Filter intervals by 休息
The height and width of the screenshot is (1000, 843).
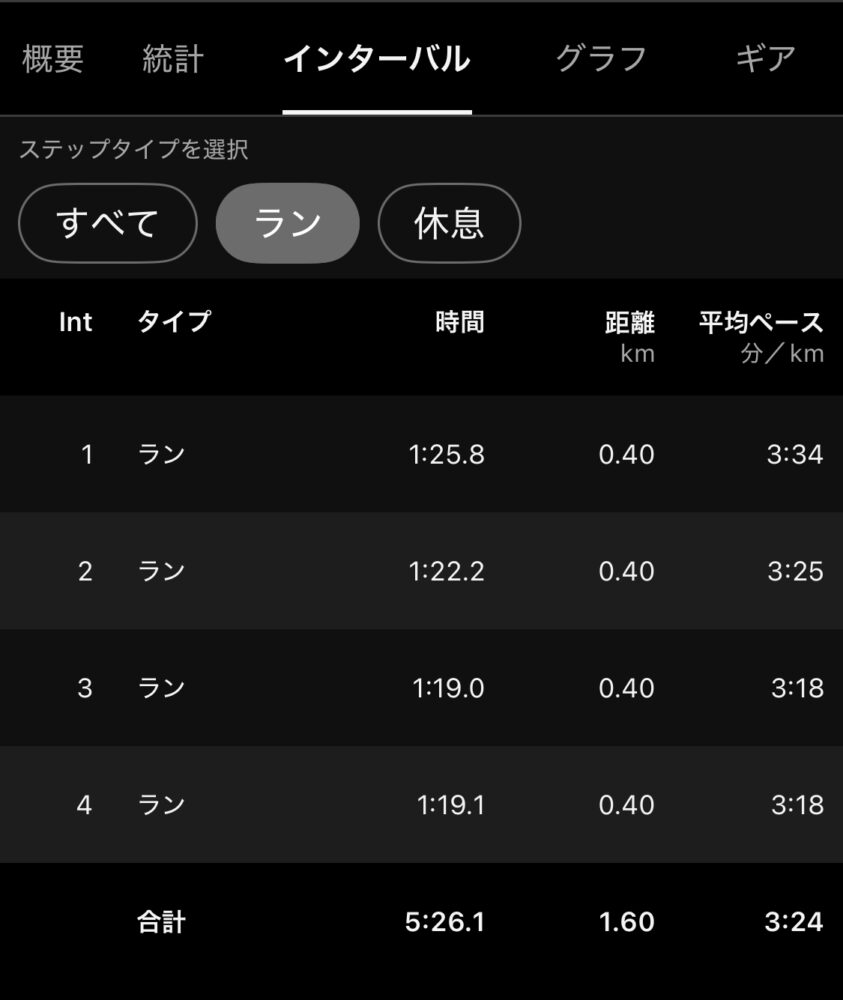tap(449, 223)
